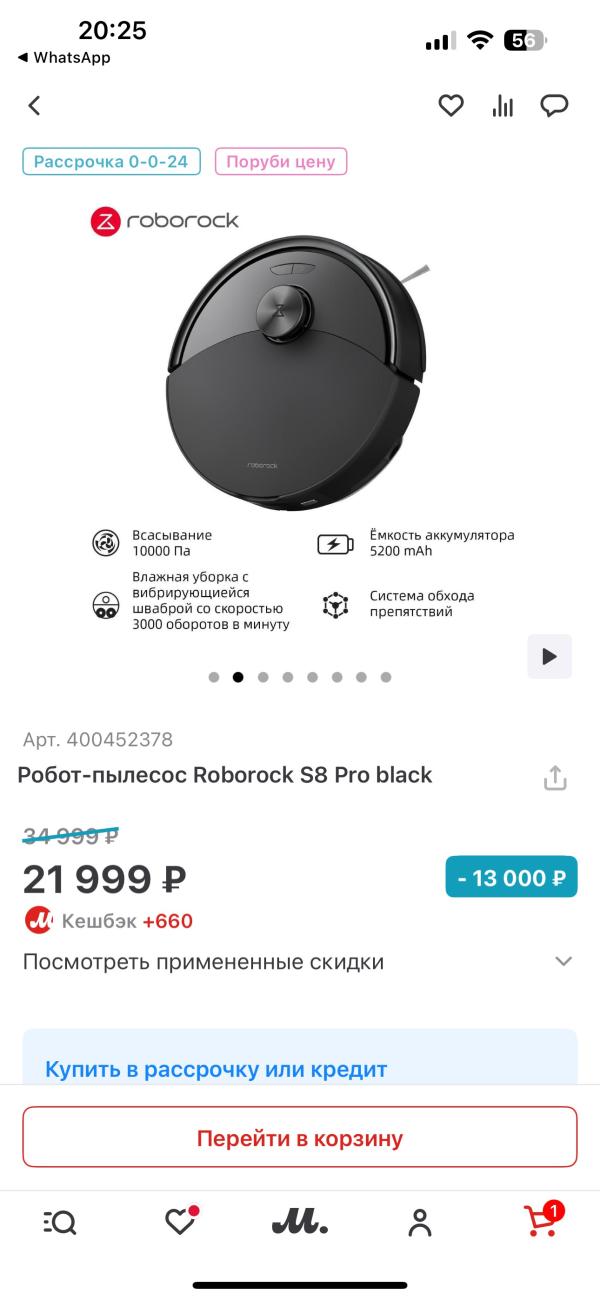Screen dimensions: 600x1300
Task: Open the reviews speech bubble icon
Action: (554, 105)
